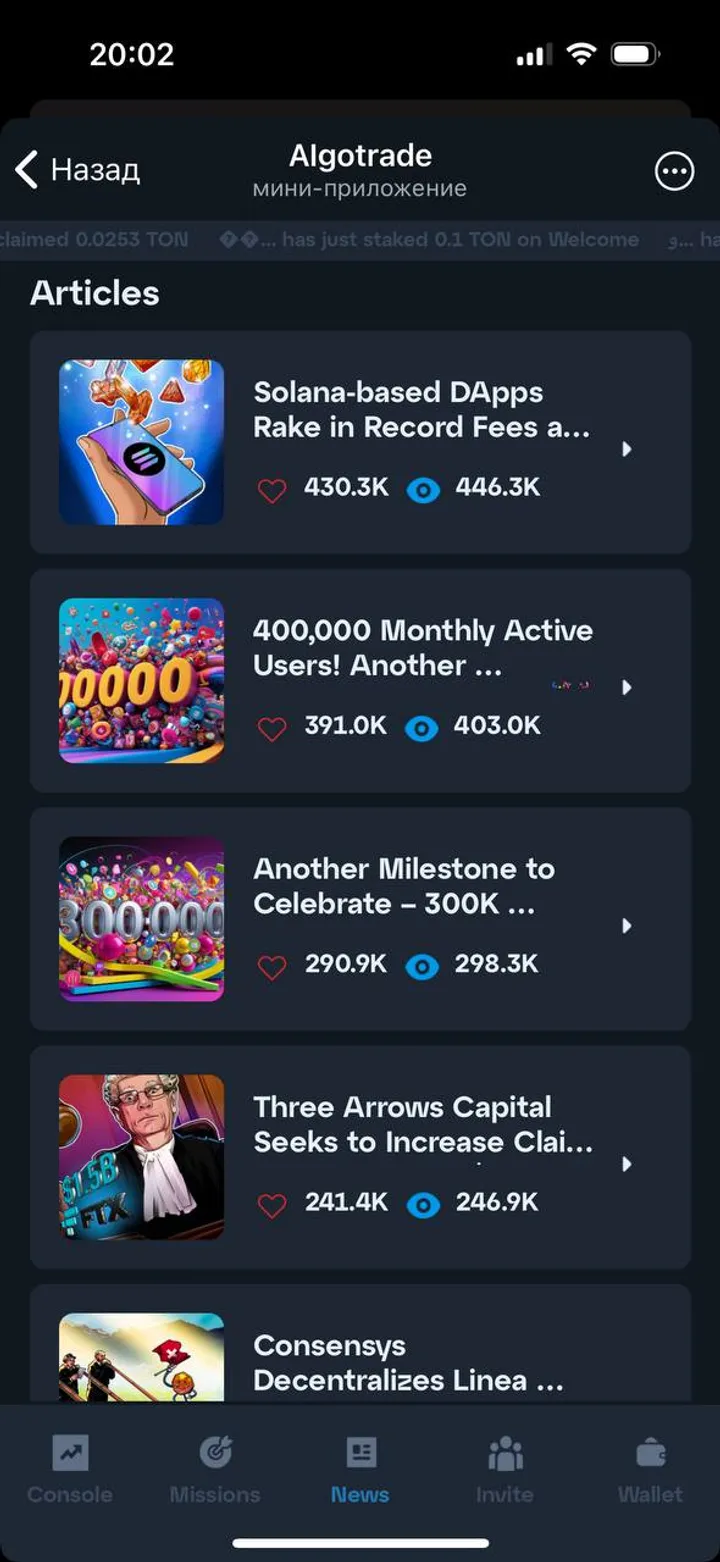Open the Solana-based DApps article
This screenshot has height=1562, width=720.
click(421, 410)
